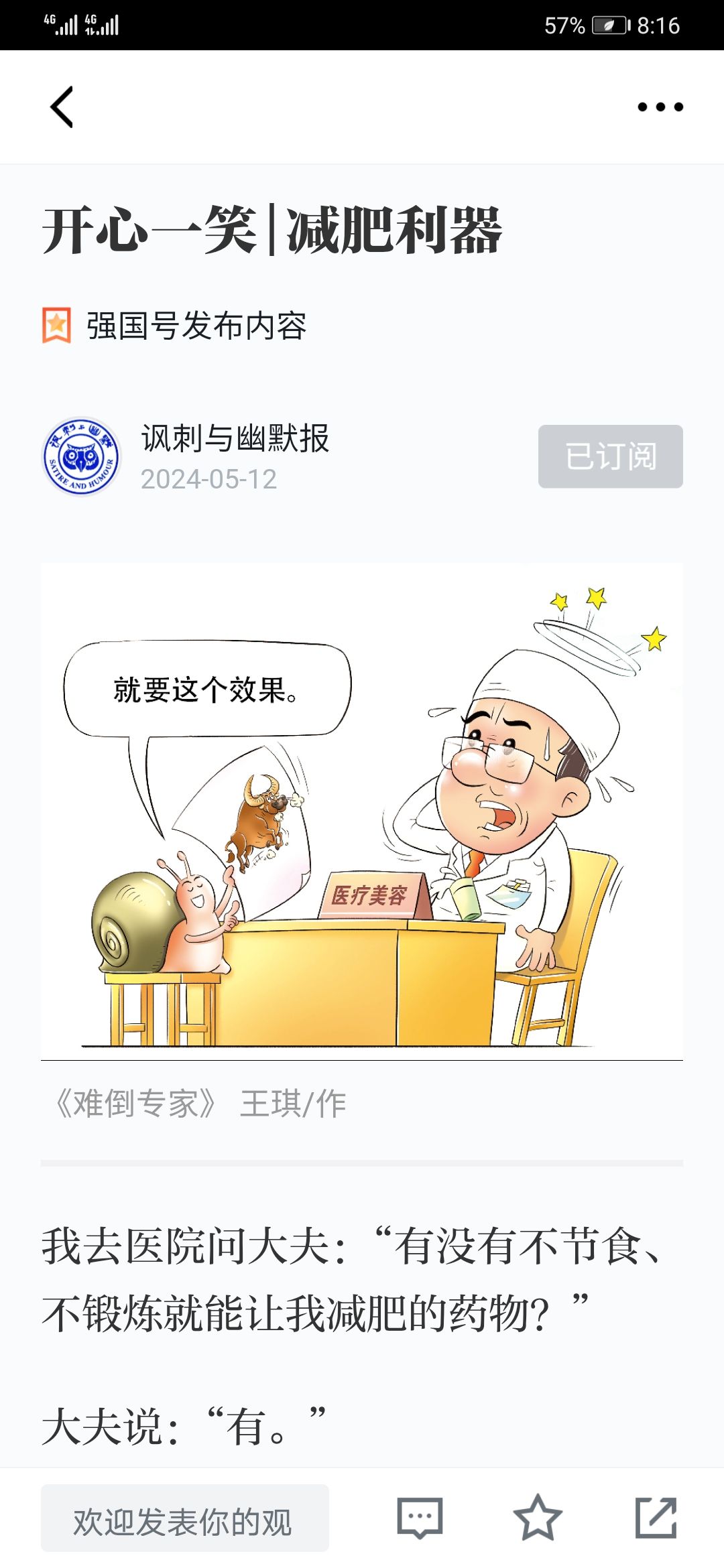Favorite this article with the star
This screenshot has height=1568, width=724.
coord(537,1518)
